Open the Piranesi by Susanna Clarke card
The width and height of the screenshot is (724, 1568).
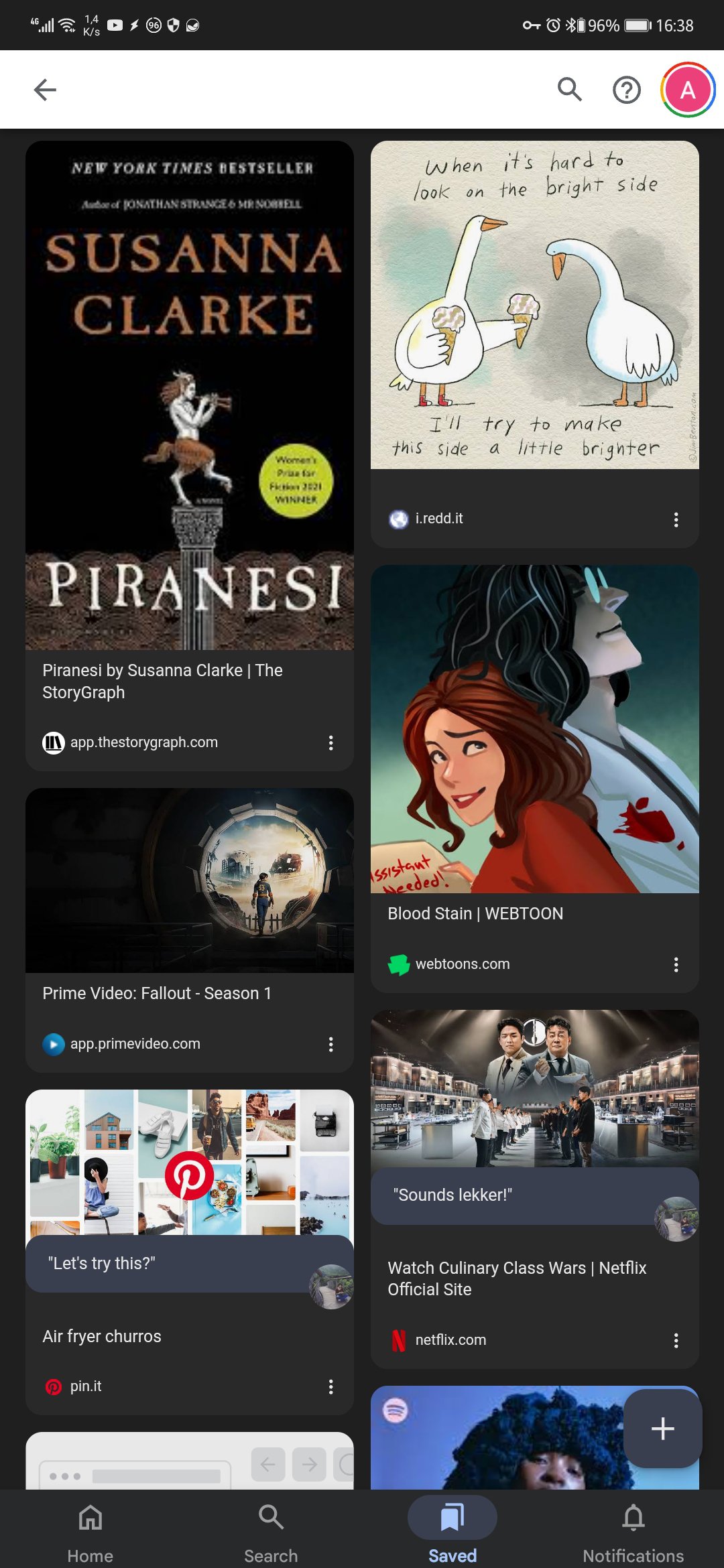click(x=189, y=402)
